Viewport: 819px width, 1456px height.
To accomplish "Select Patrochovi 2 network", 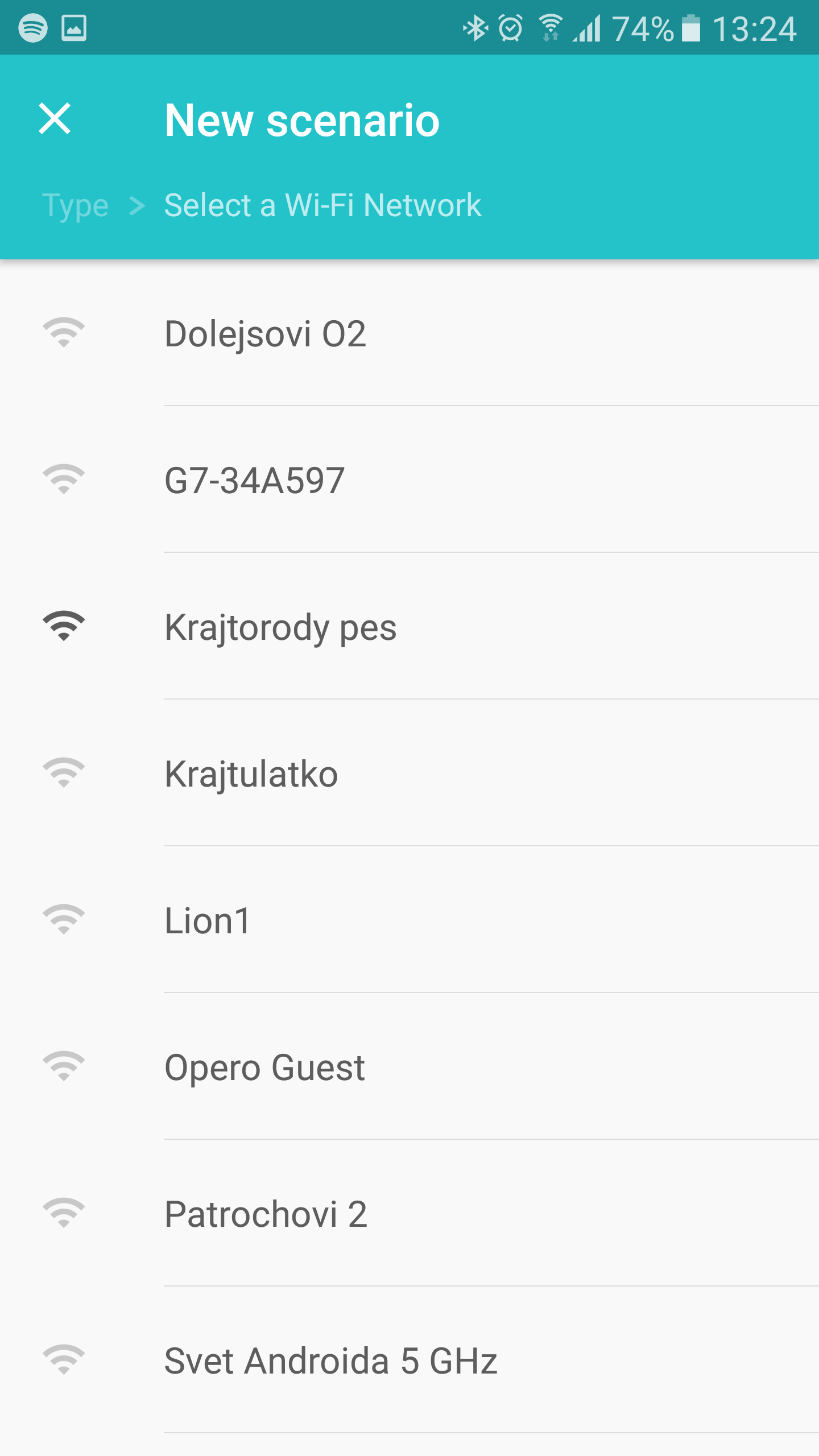I will [409, 1213].
